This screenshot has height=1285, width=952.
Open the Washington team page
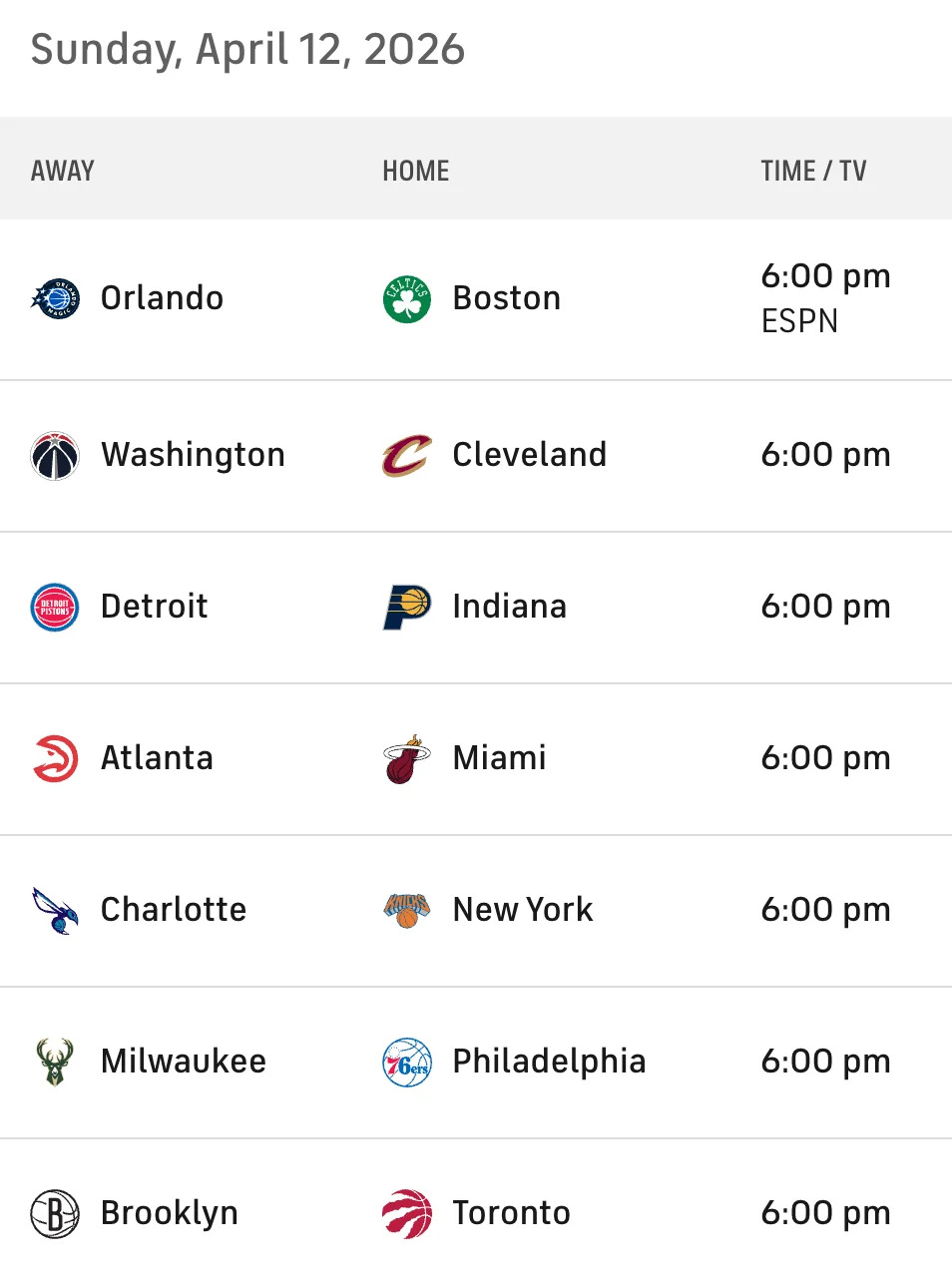193,455
